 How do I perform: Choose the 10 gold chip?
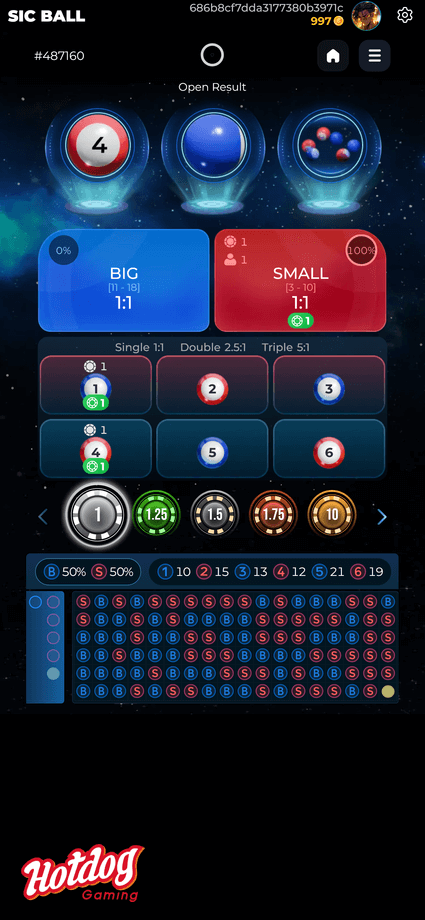tap(332, 515)
